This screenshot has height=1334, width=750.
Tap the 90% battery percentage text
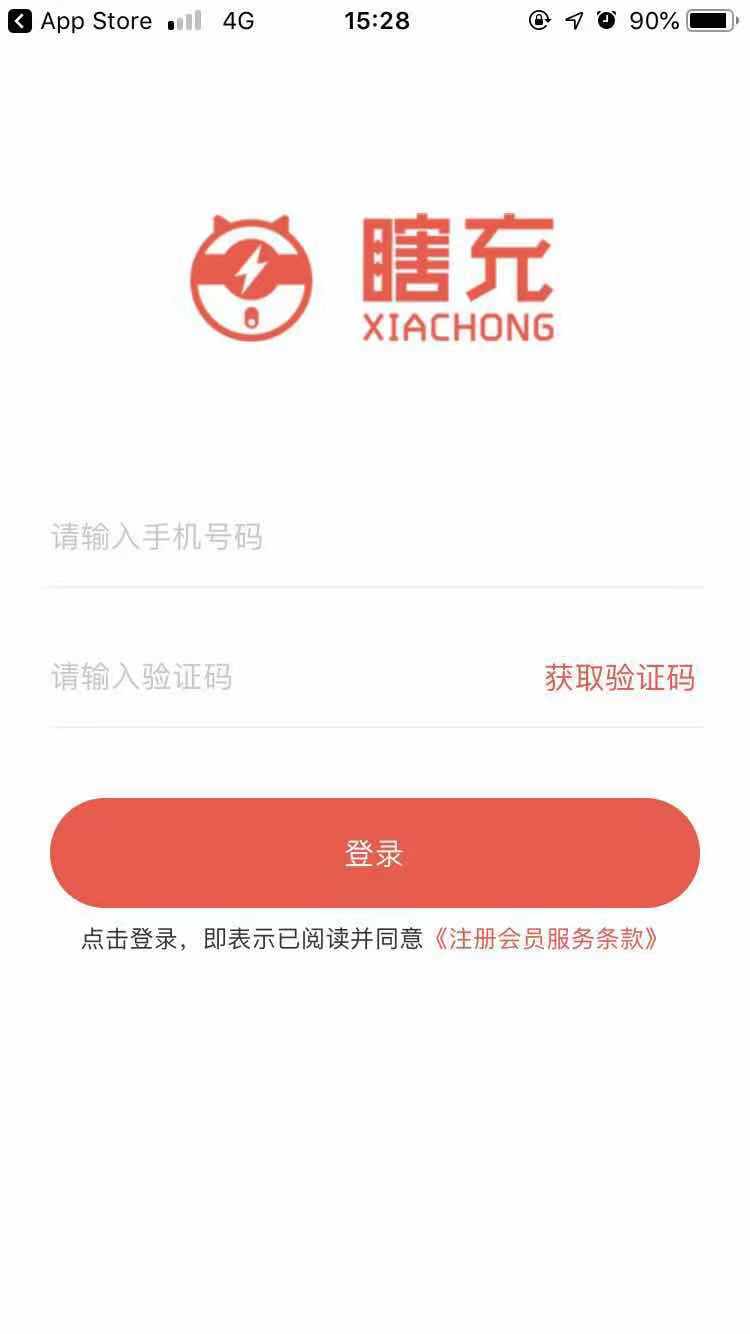click(655, 20)
